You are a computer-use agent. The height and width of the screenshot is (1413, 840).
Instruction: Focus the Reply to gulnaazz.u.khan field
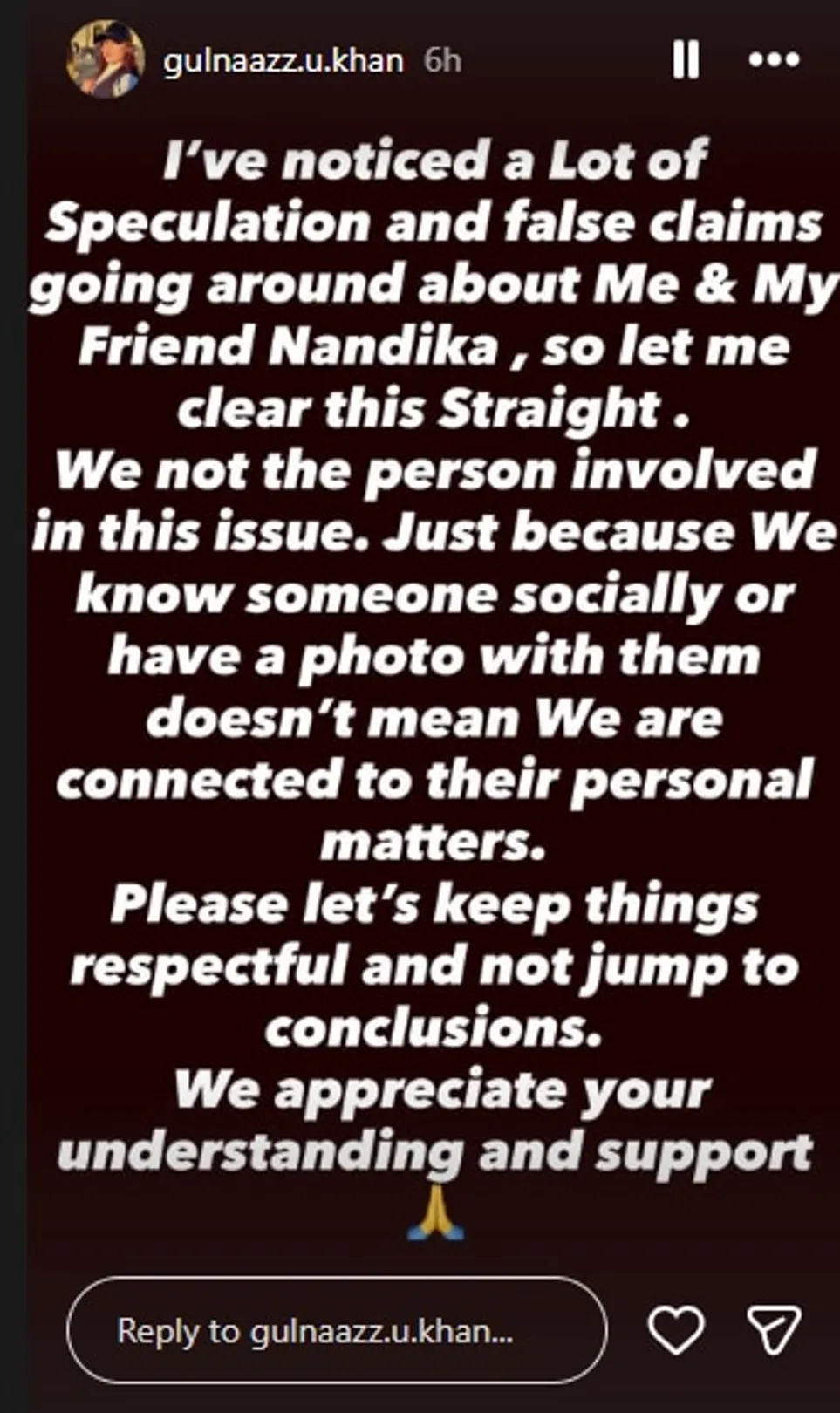click(336, 1330)
